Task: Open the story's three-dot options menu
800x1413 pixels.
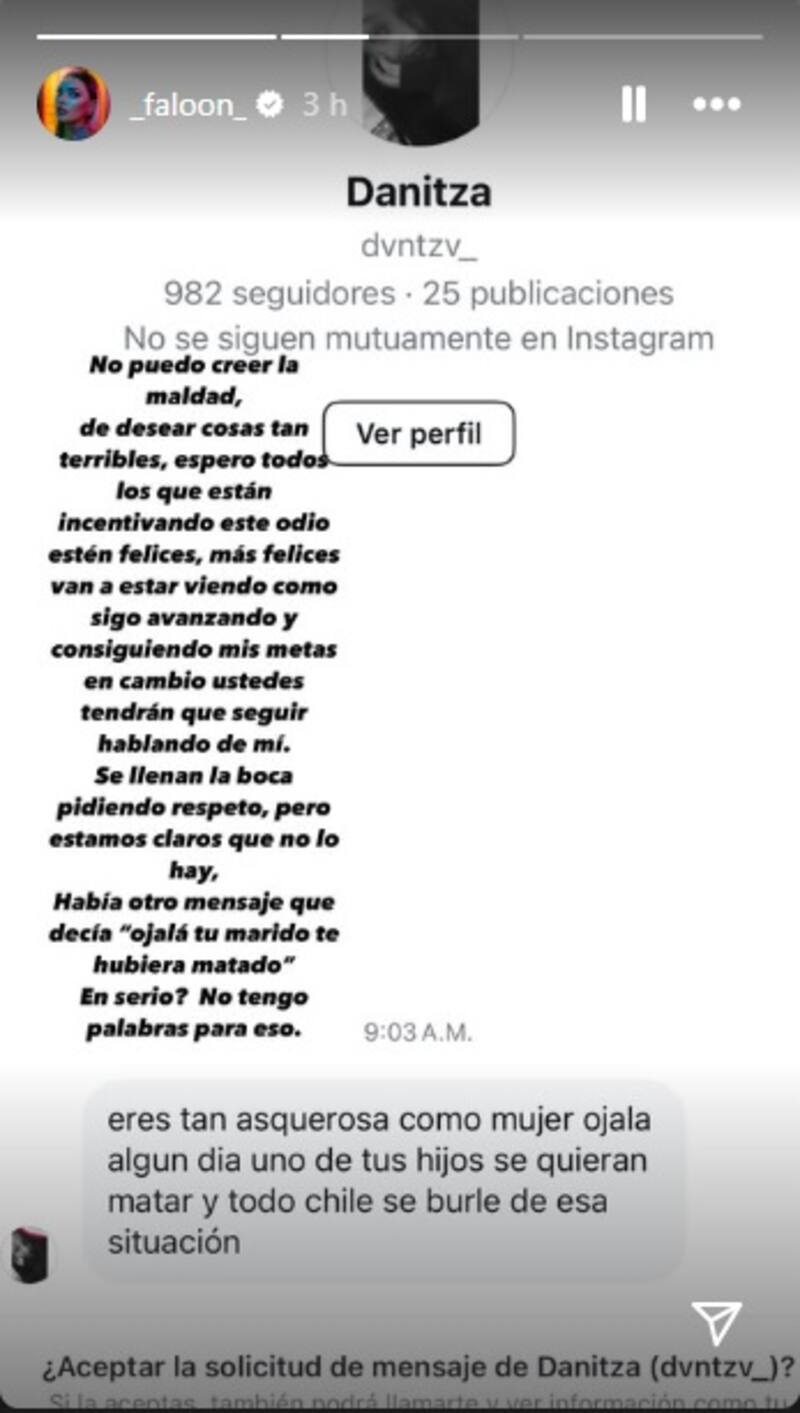Action: pyautogui.click(x=717, y=104)
